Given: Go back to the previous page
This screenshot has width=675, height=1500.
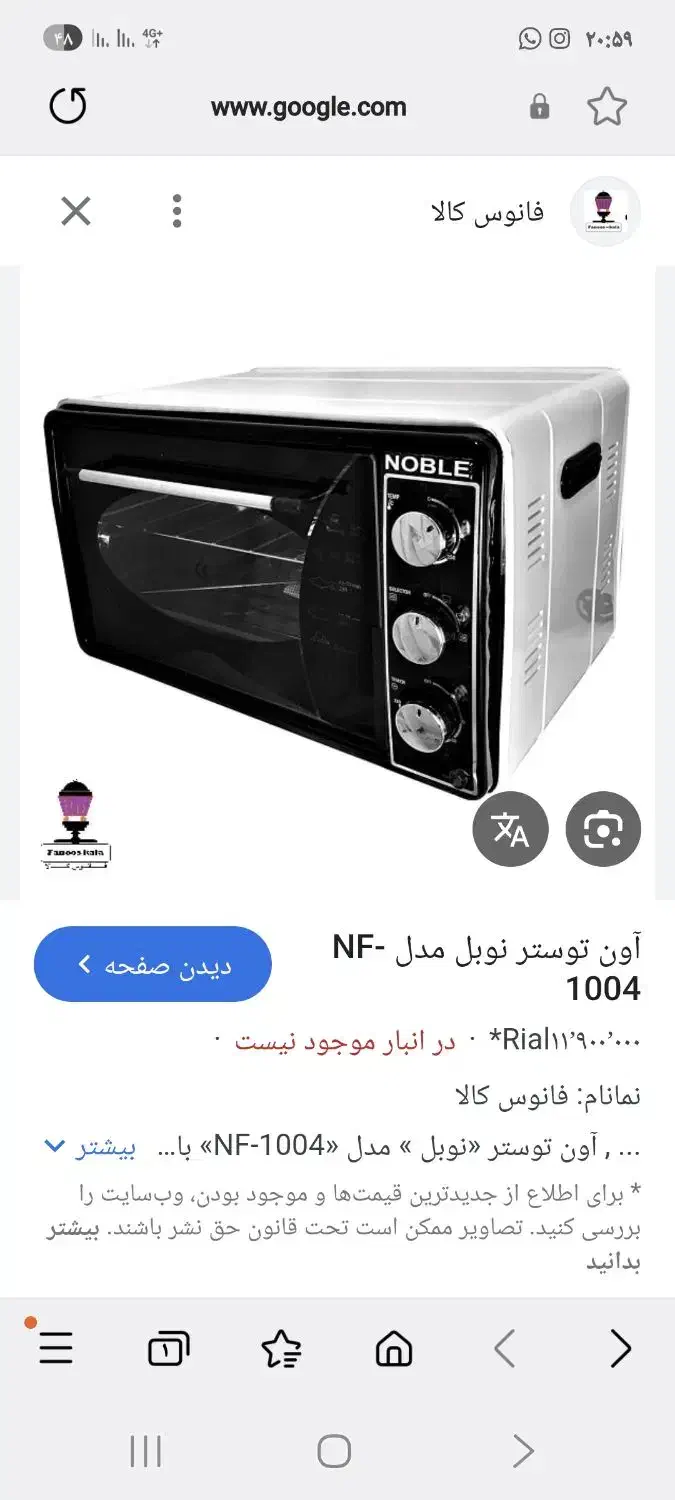Looking at the screenshot, I should (x=506, y=1350).
